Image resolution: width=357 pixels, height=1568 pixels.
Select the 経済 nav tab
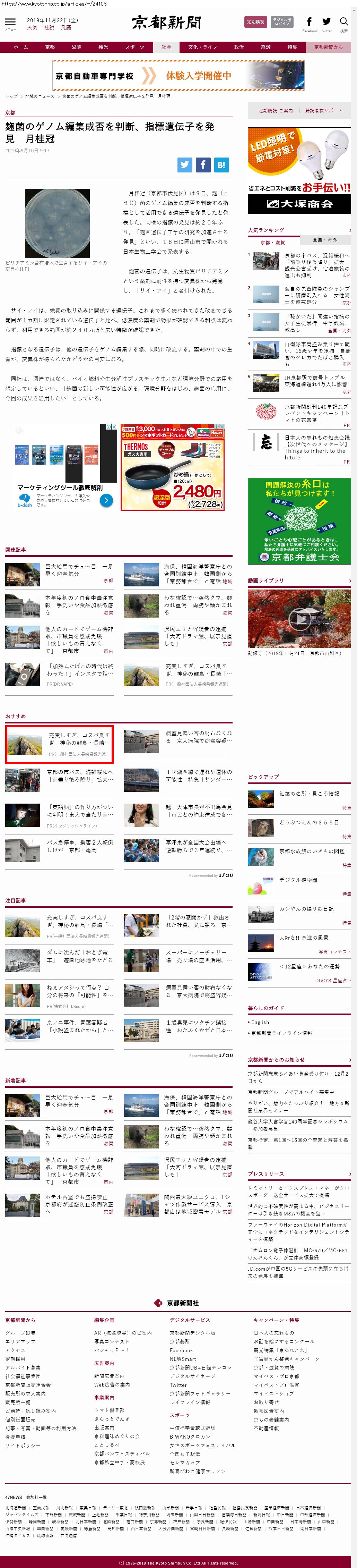(265, 47)
